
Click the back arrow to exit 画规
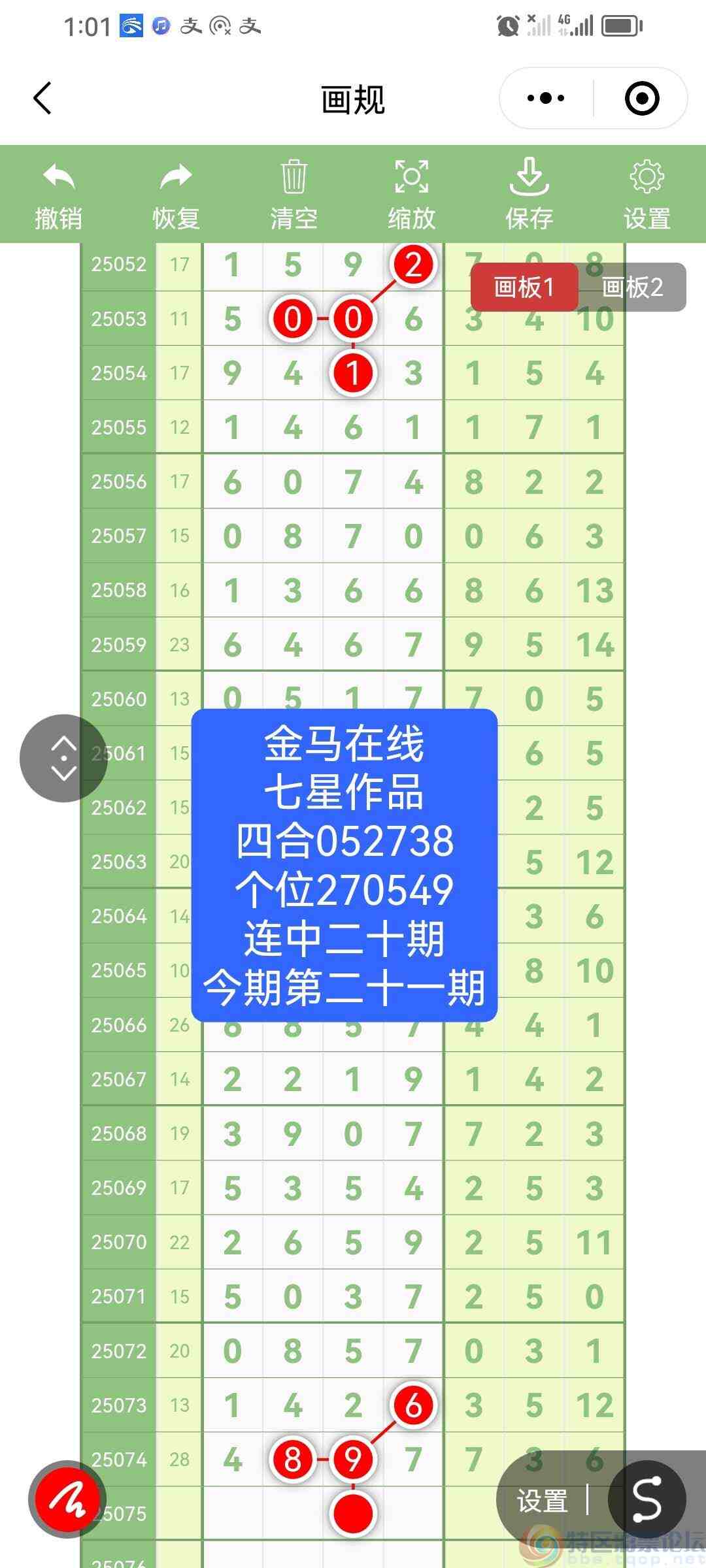pyautogui.click(x=42, y=99)
